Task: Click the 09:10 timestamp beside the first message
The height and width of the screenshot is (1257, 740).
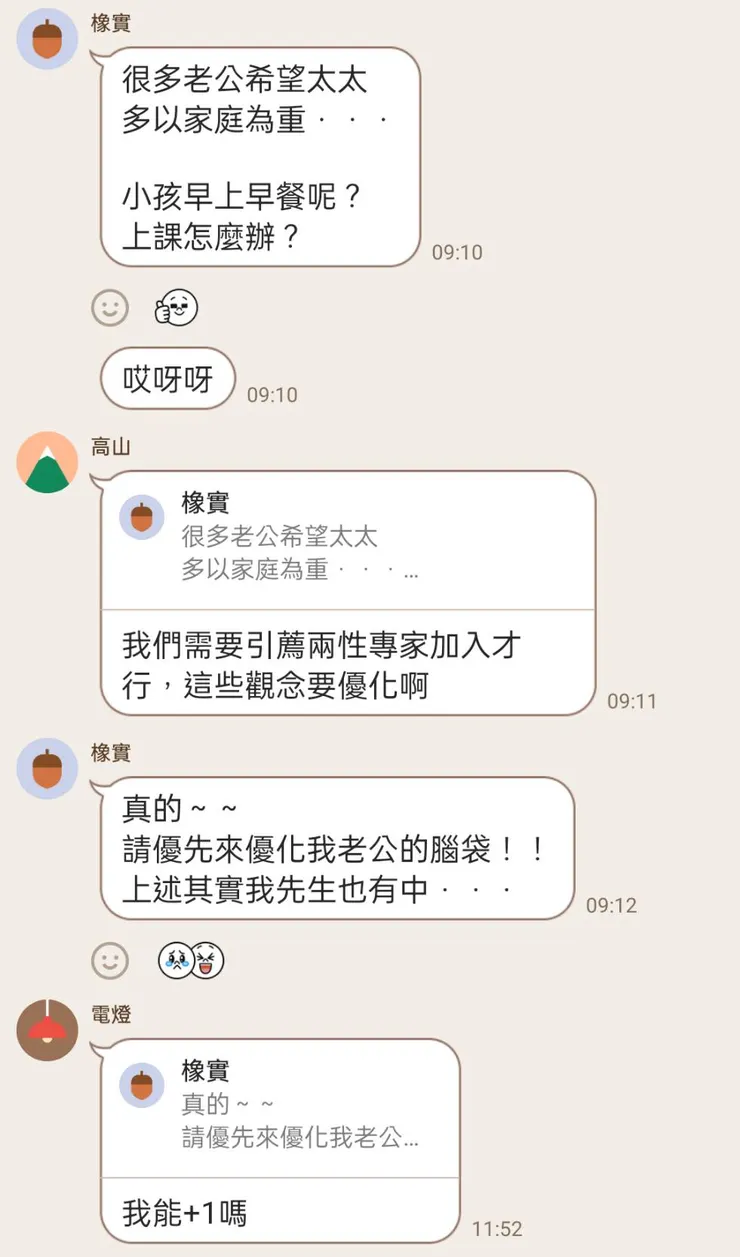Action: pos(457,252)
